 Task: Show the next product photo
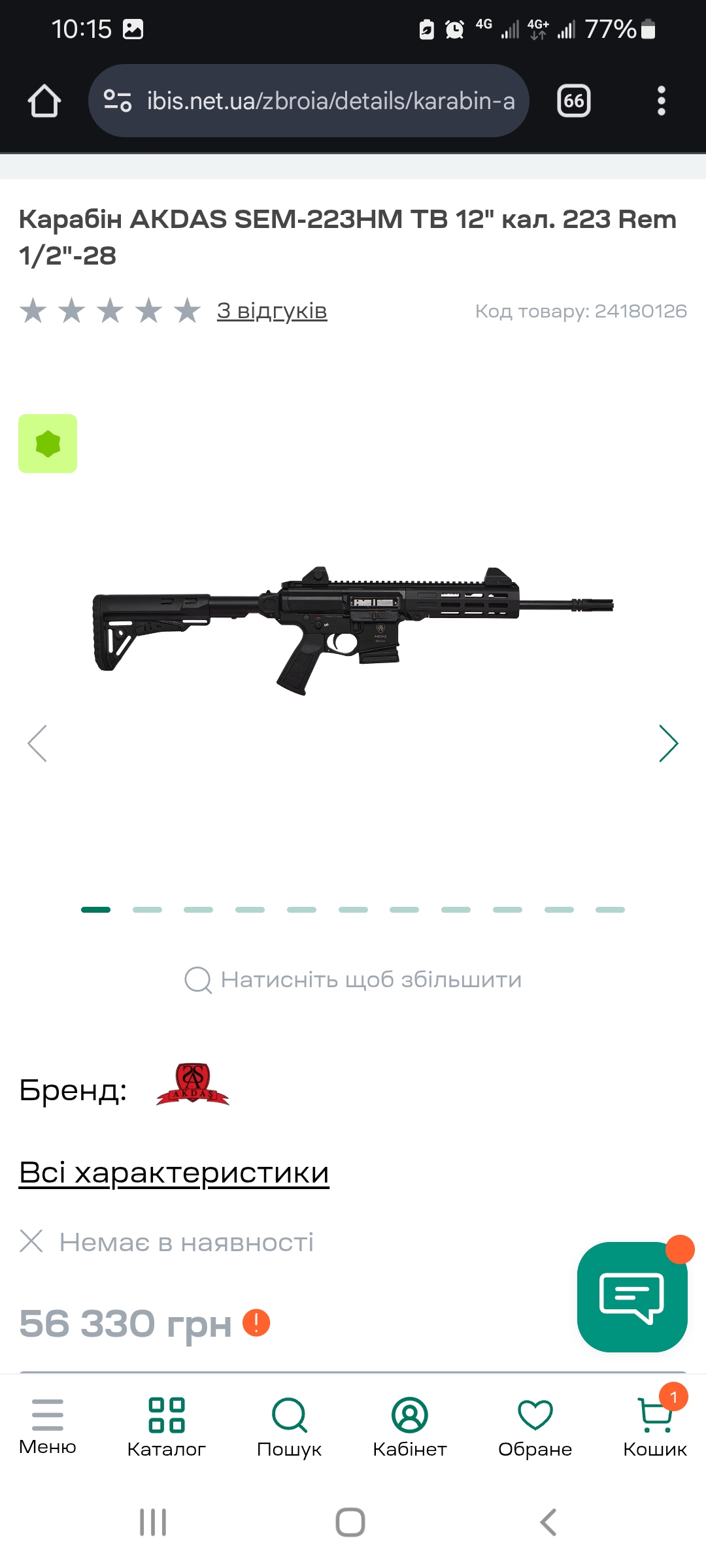[x=668, y=743]
